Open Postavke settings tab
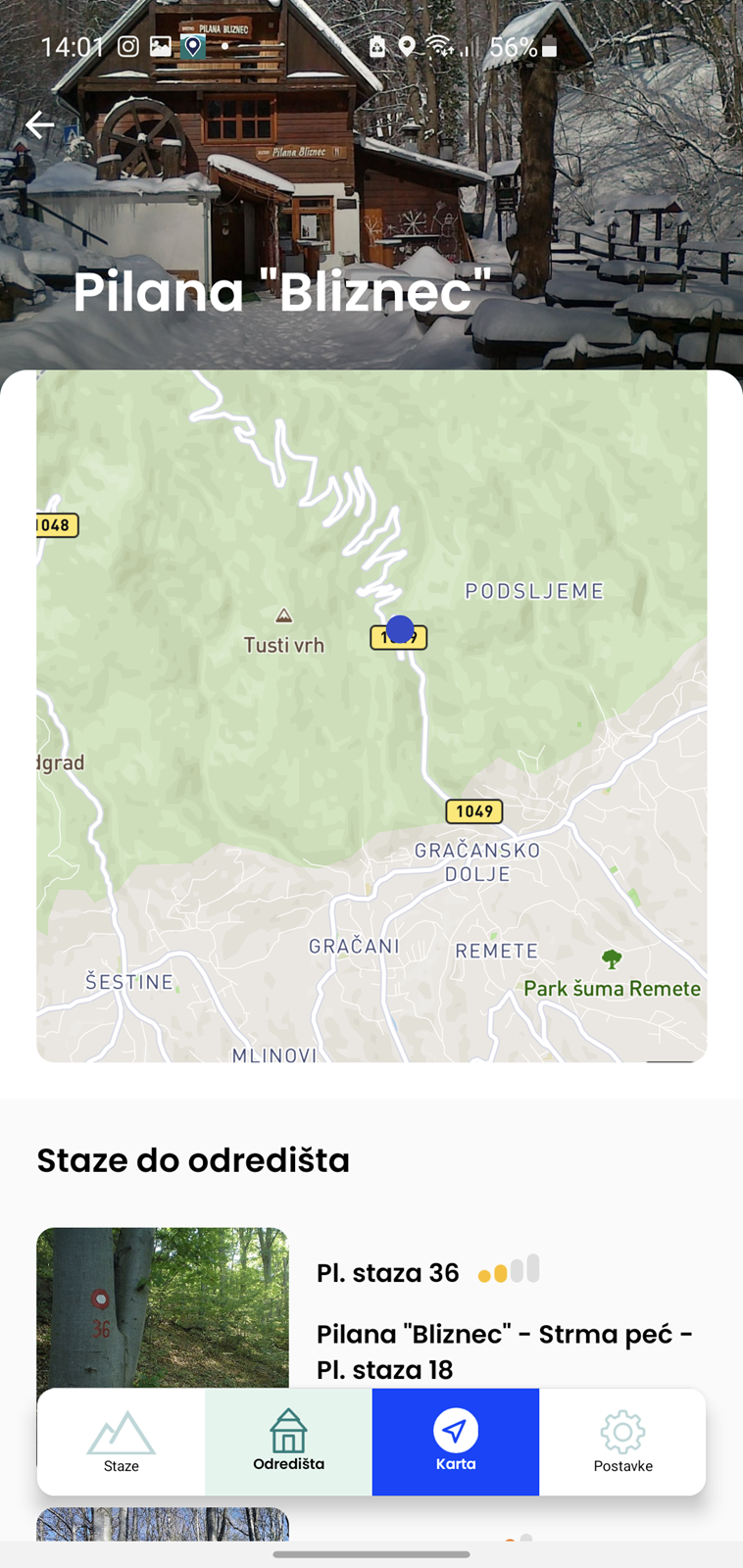The image size is (743, 1568). click(x=622, y=1442)
